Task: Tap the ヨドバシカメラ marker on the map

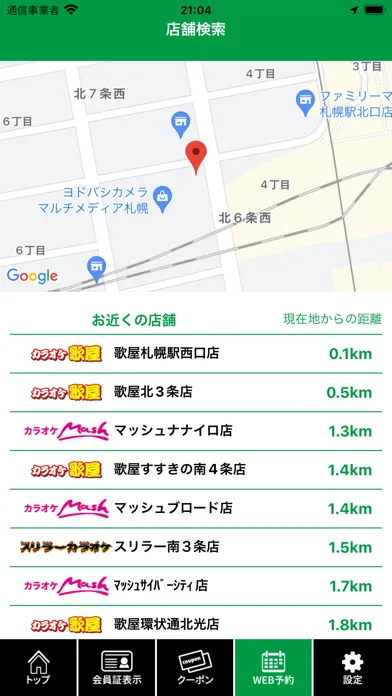Action: [x=162, y=199]
